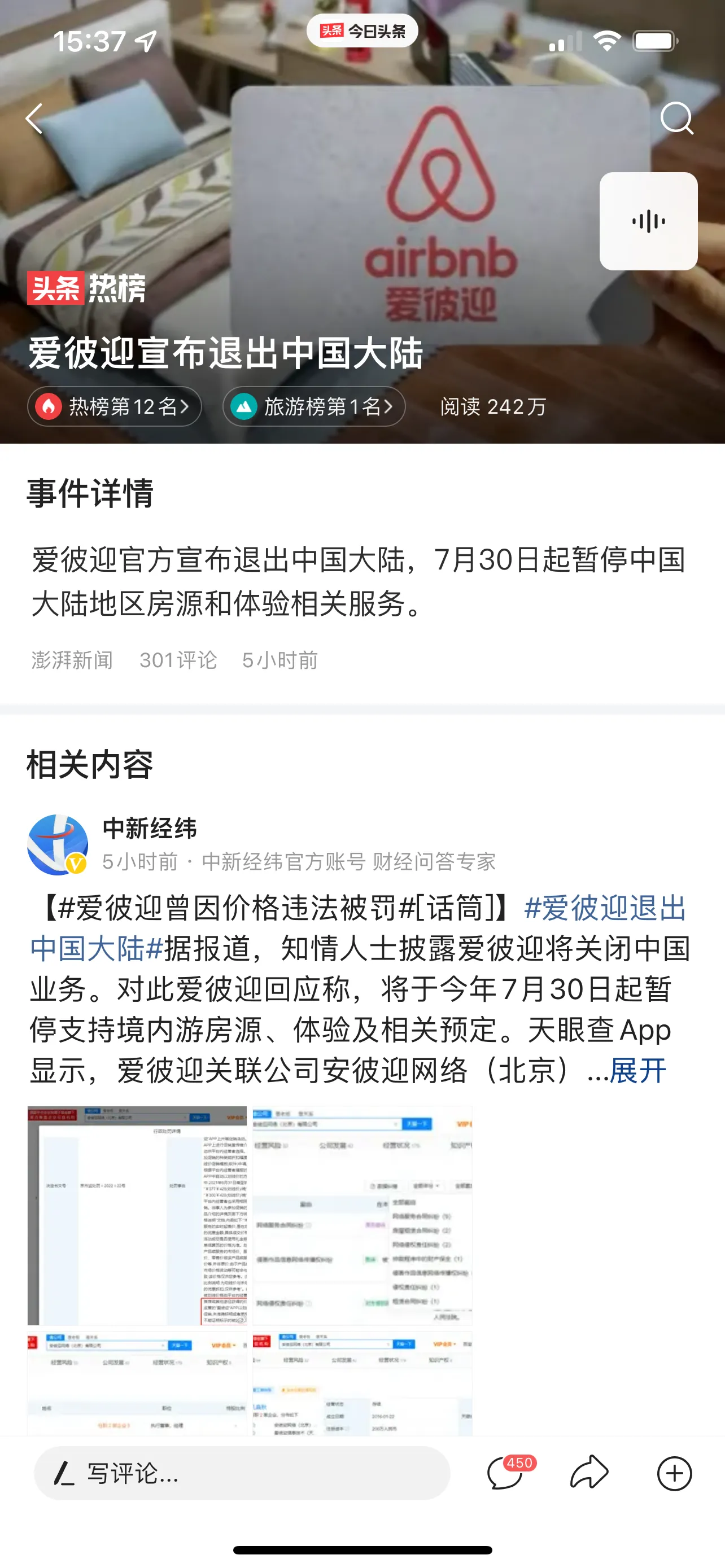Open first image in 中新经纬 post
This screenshot has height=1568, width=725.
pos(137,1215)
